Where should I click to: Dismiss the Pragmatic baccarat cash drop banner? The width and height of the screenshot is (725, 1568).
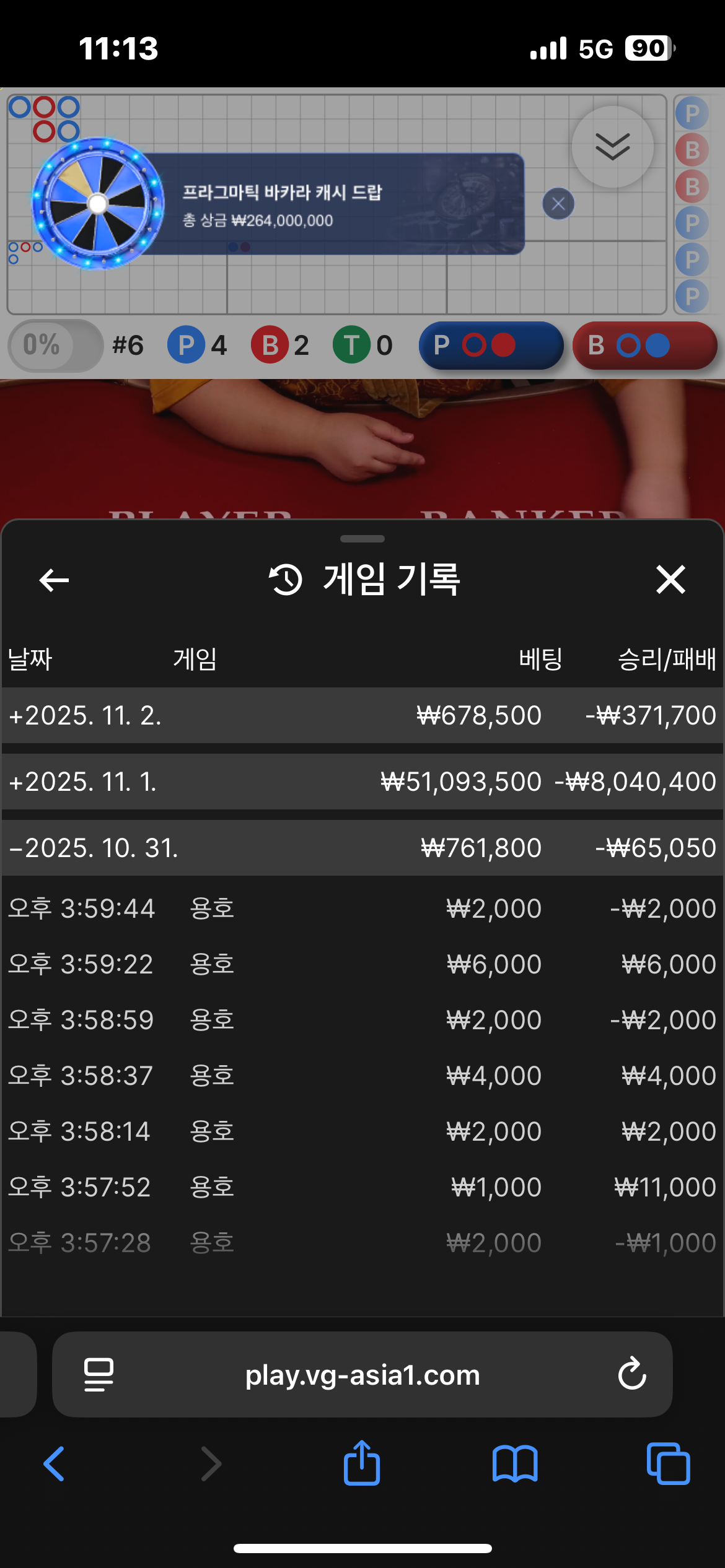click(558, 204)
